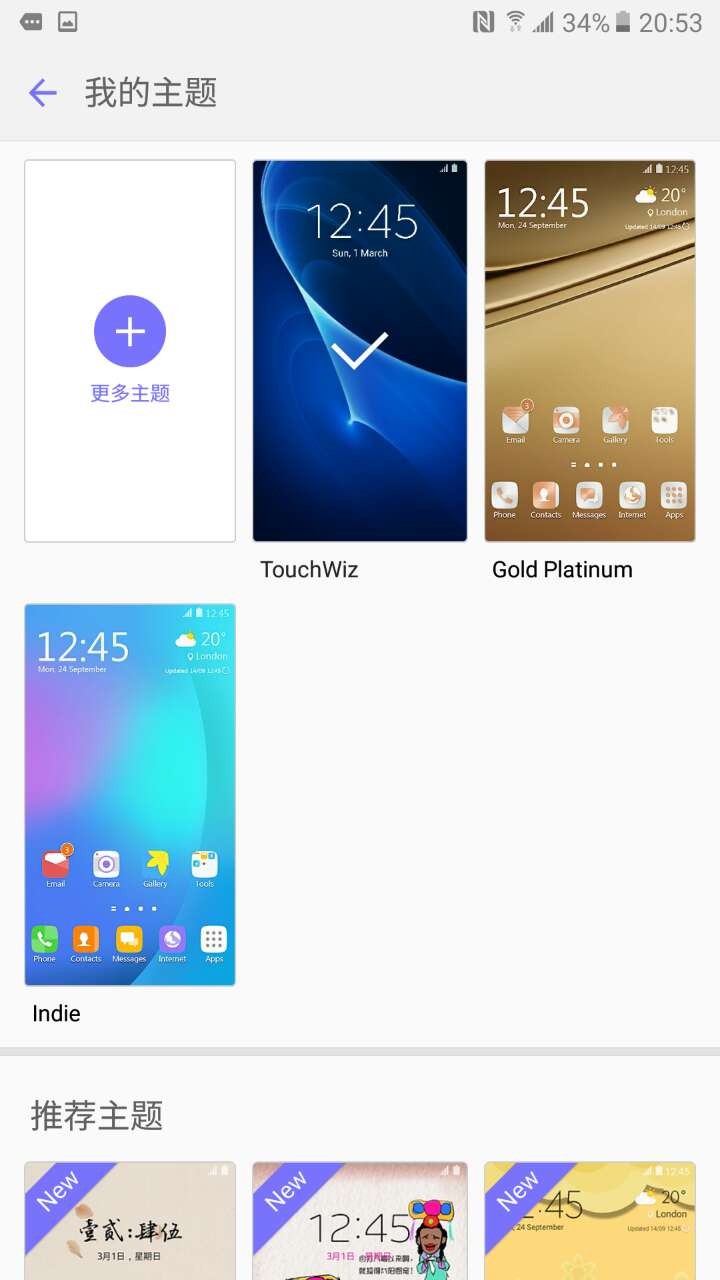720x1280 pixels.
Task: Choose the Indie theme
Action: 130,794
